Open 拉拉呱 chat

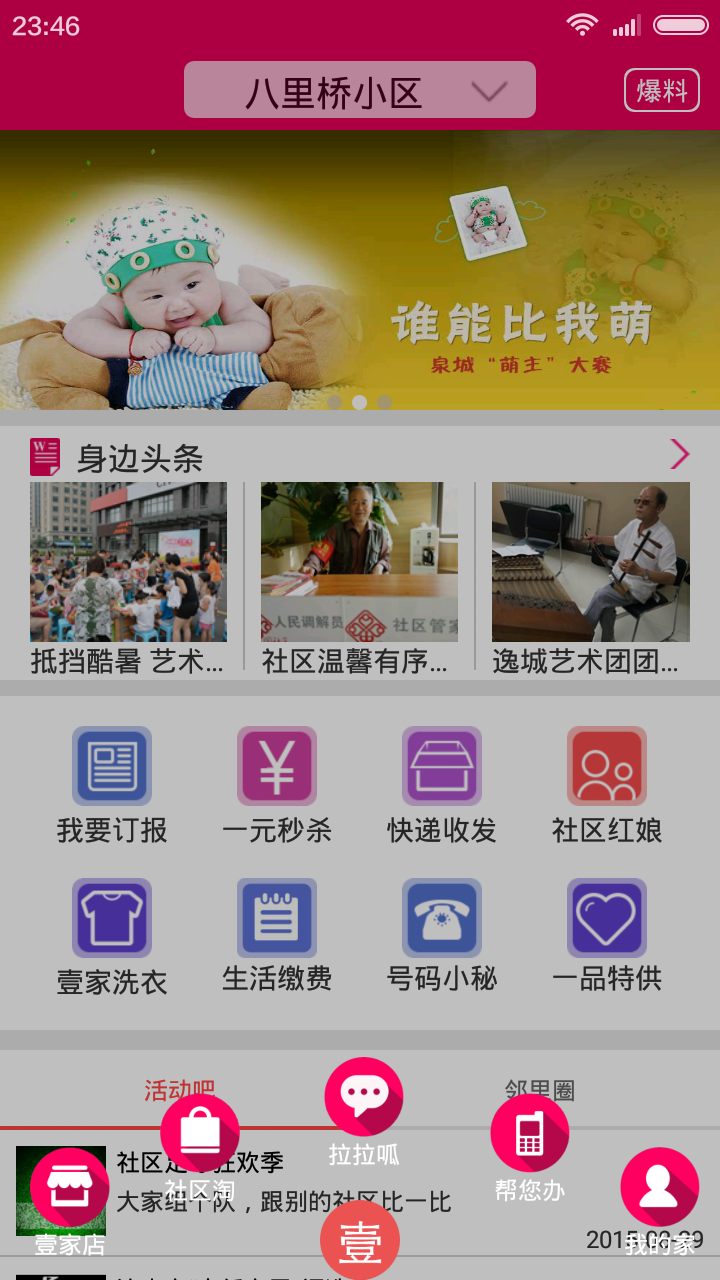pyautogui.click(x=364, y=1097)
